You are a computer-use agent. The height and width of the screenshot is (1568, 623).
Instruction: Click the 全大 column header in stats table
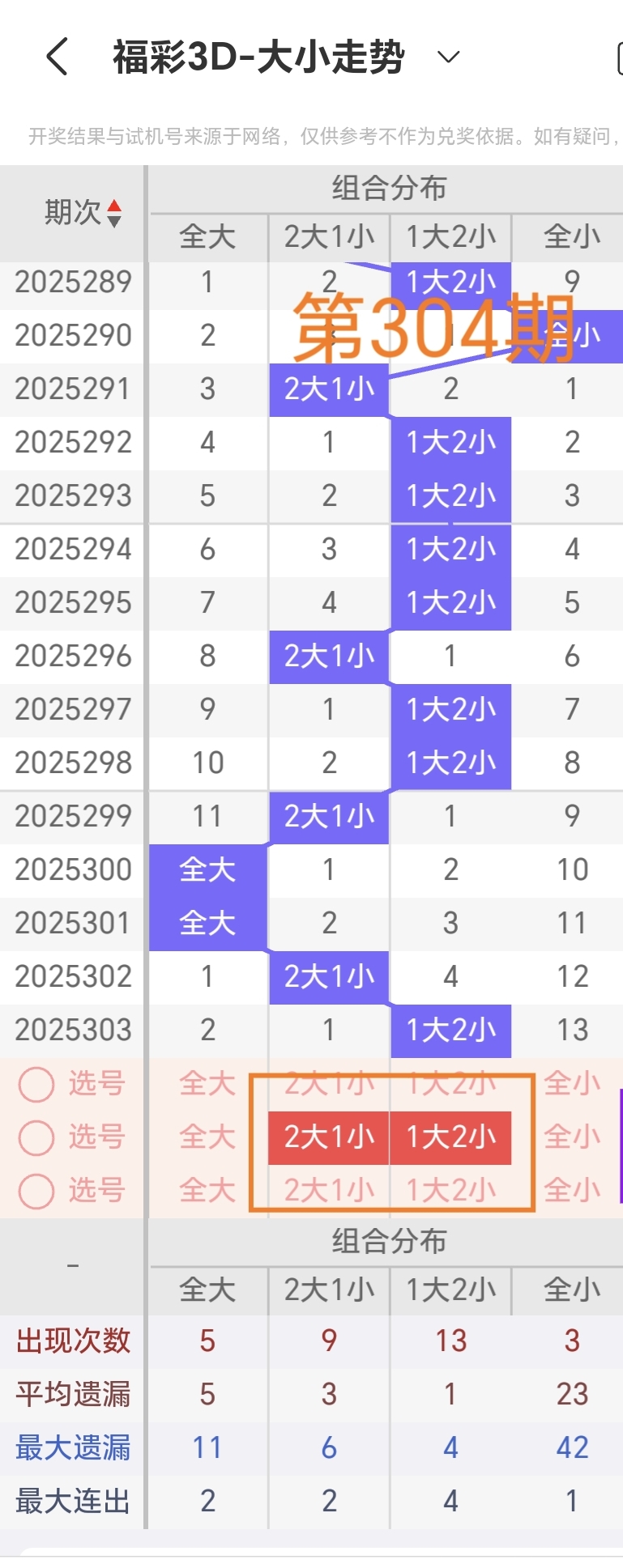pos(207,1289)
